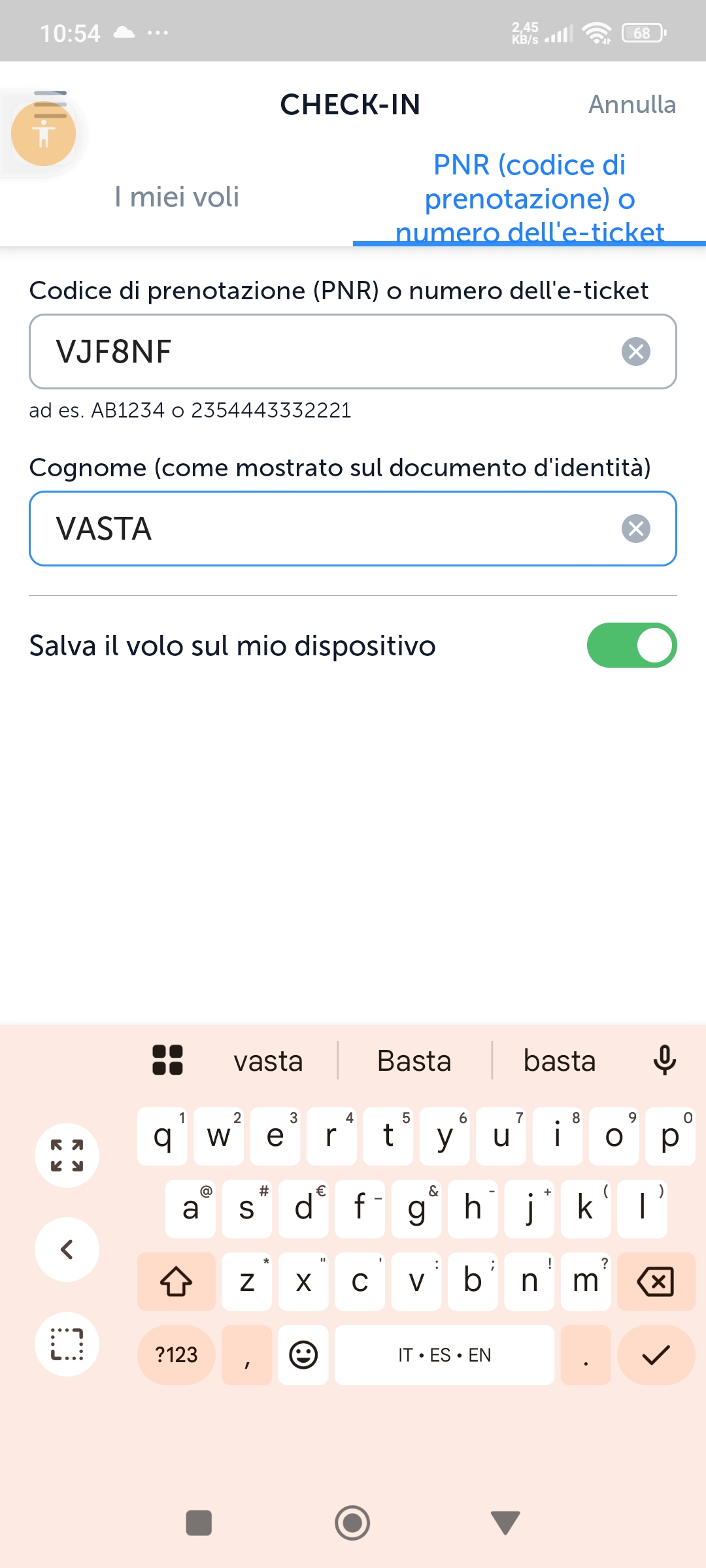The height and width of the screenshot is (1568, 706).
Task: Tap Annulla to cancel check-in
Action: pyautogui.click(x=631, y=105)
